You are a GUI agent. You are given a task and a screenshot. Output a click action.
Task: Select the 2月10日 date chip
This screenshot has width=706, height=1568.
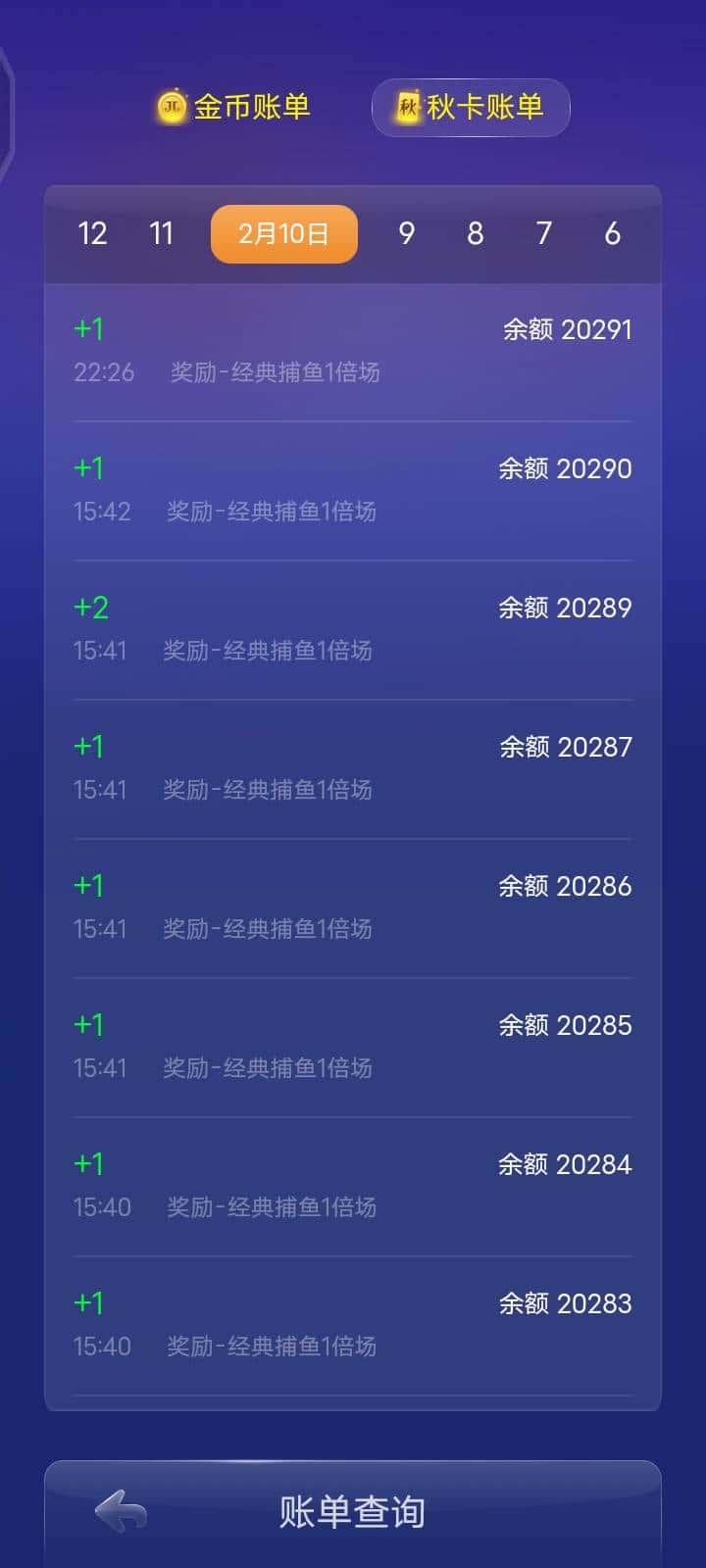[284, 233]
